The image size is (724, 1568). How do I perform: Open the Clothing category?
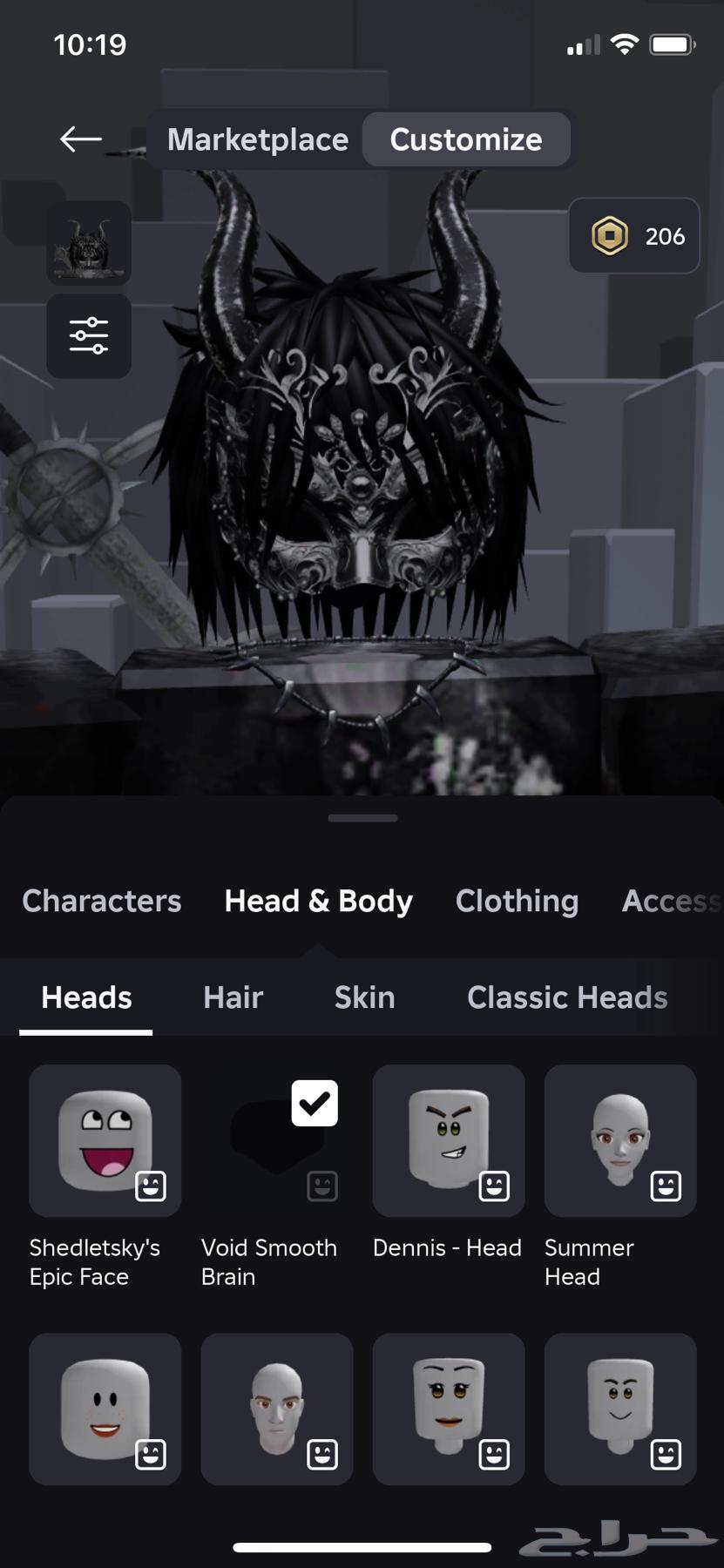pos(517,901)
